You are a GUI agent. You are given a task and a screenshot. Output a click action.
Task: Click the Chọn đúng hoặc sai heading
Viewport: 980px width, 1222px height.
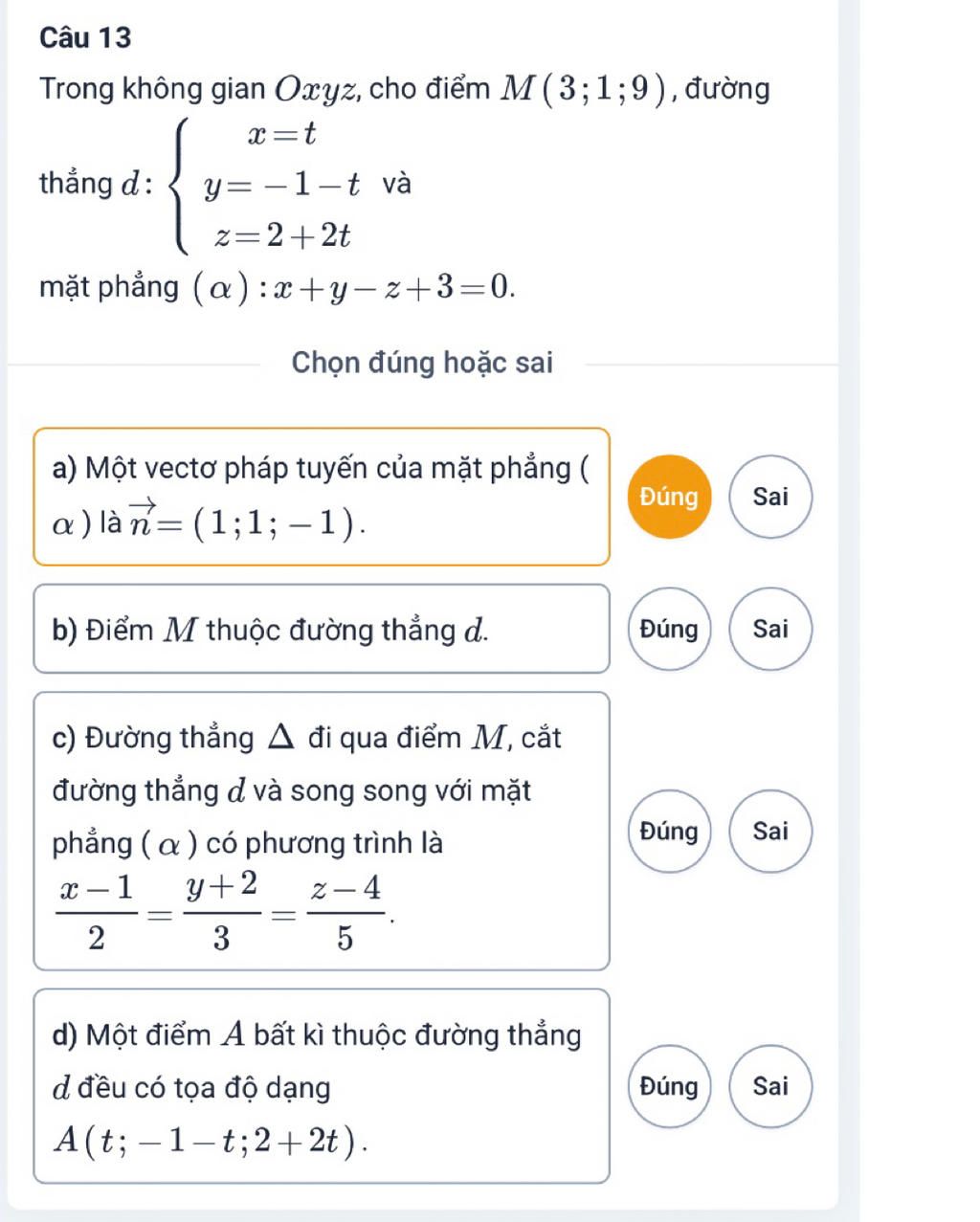click(422, 363)
